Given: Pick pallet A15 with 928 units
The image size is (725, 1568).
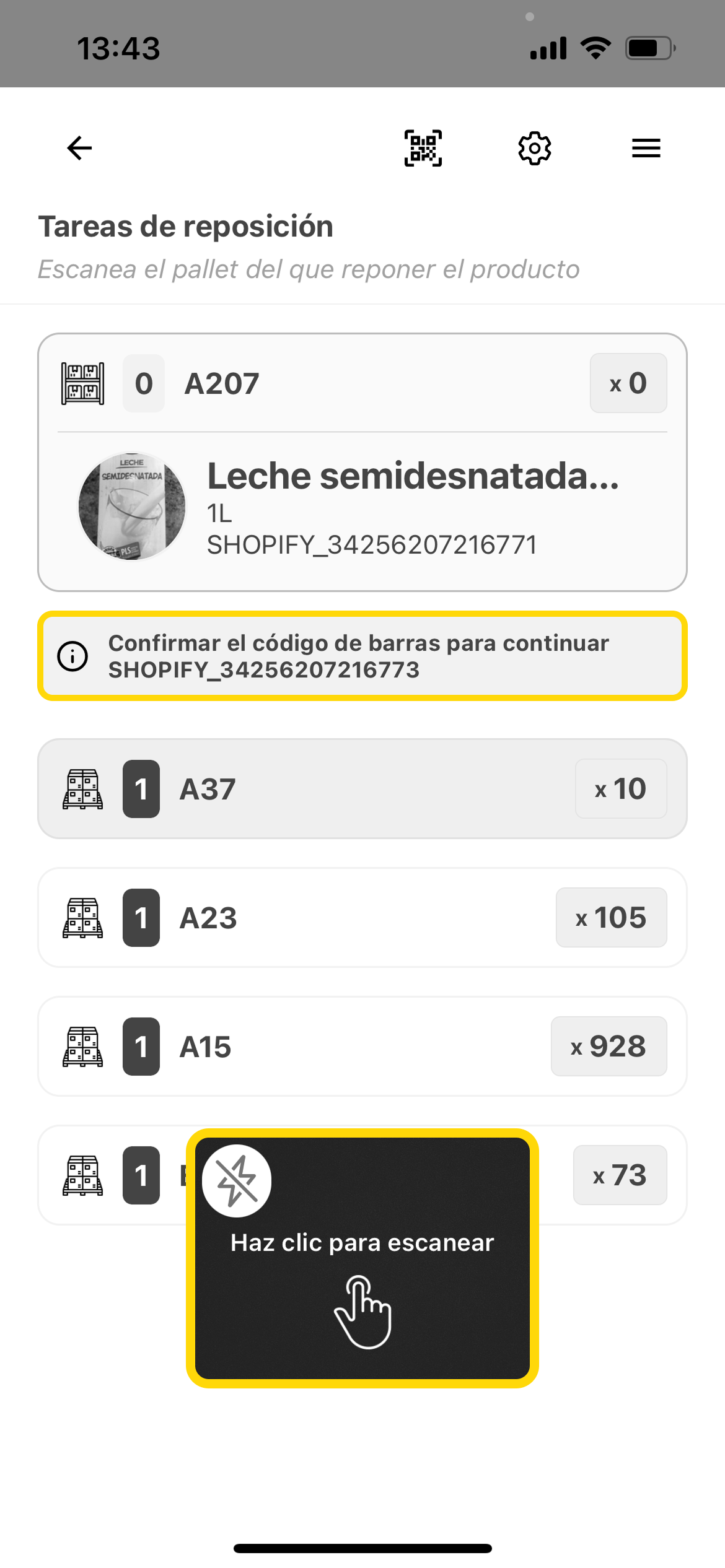Looking at the screenshot, I should point(362,1046).
